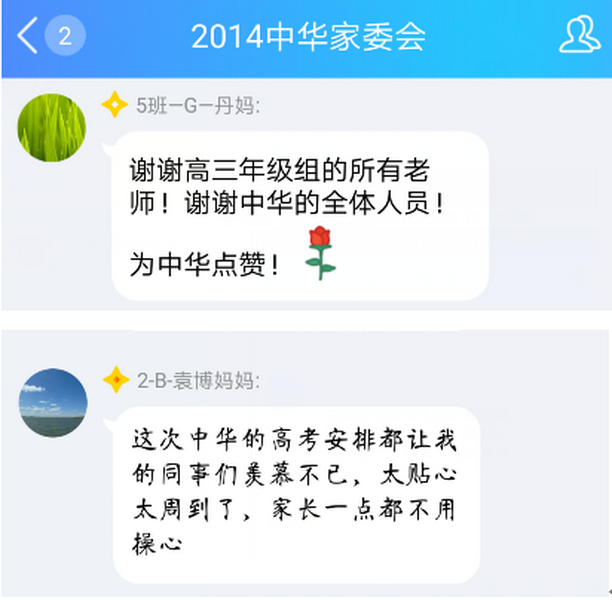Open 5班-G-丹妈's avatar profile
This screenshot has height=600, width=612.
[x=52, y=128]
